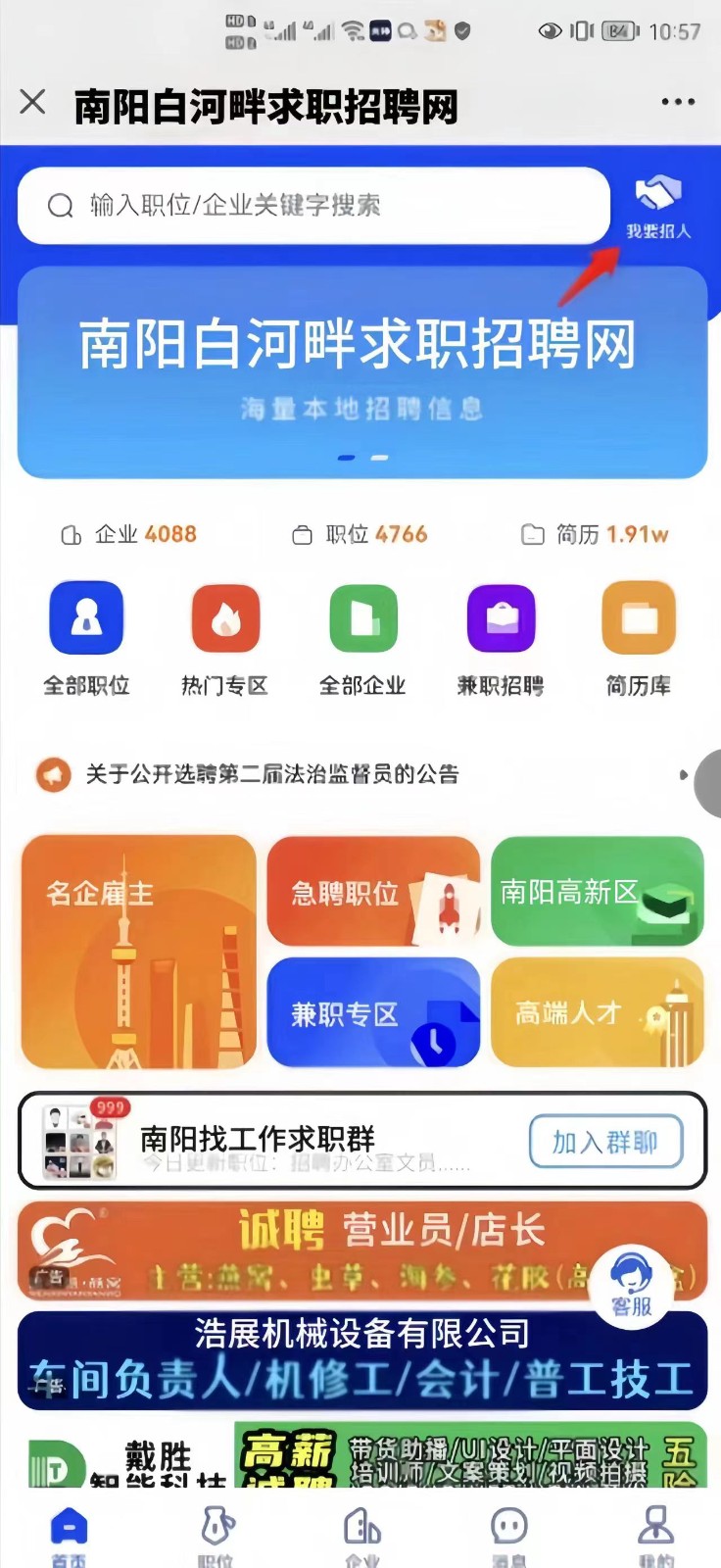Read the 法治监督员 recruitment announcement
Viewport: 721px width, 1568px height.
[272, 775]
